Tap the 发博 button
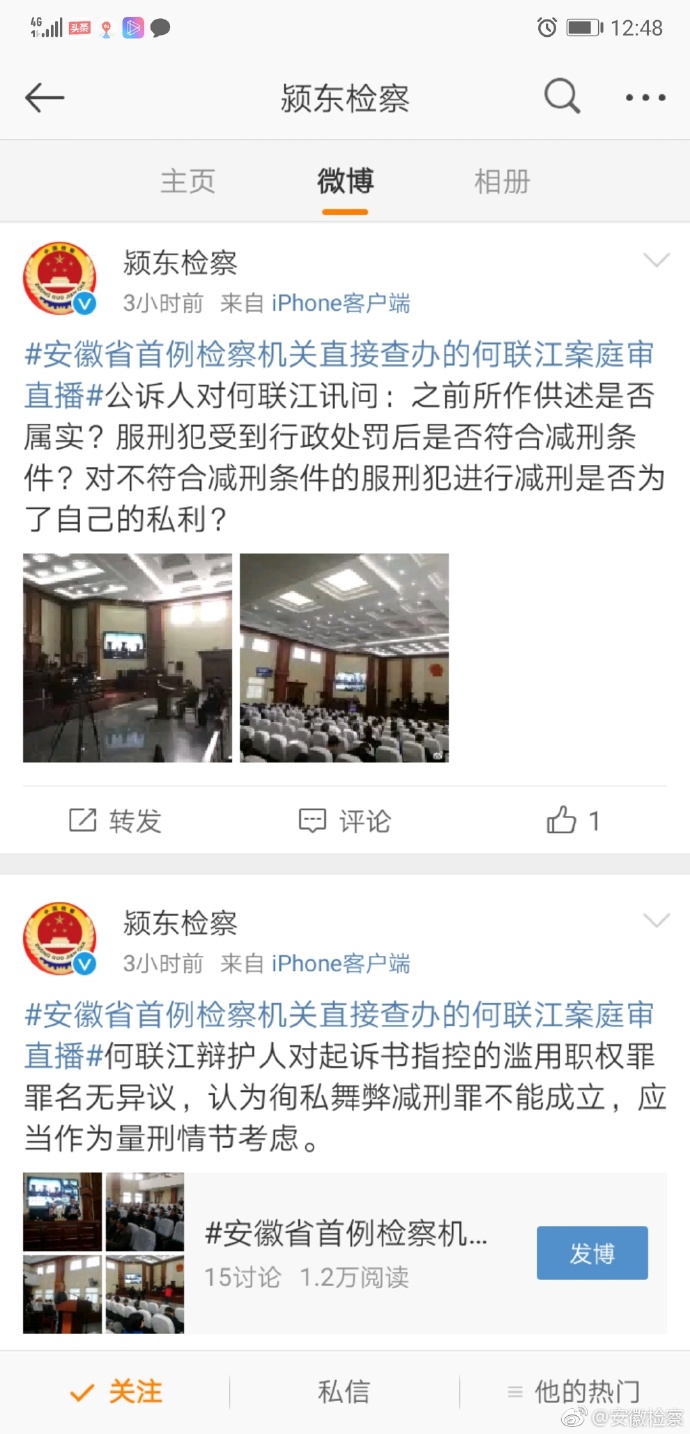Image resolution: width=690 pixels, height=1434 pixels. pyautogui.click(x=592, y=1253)
